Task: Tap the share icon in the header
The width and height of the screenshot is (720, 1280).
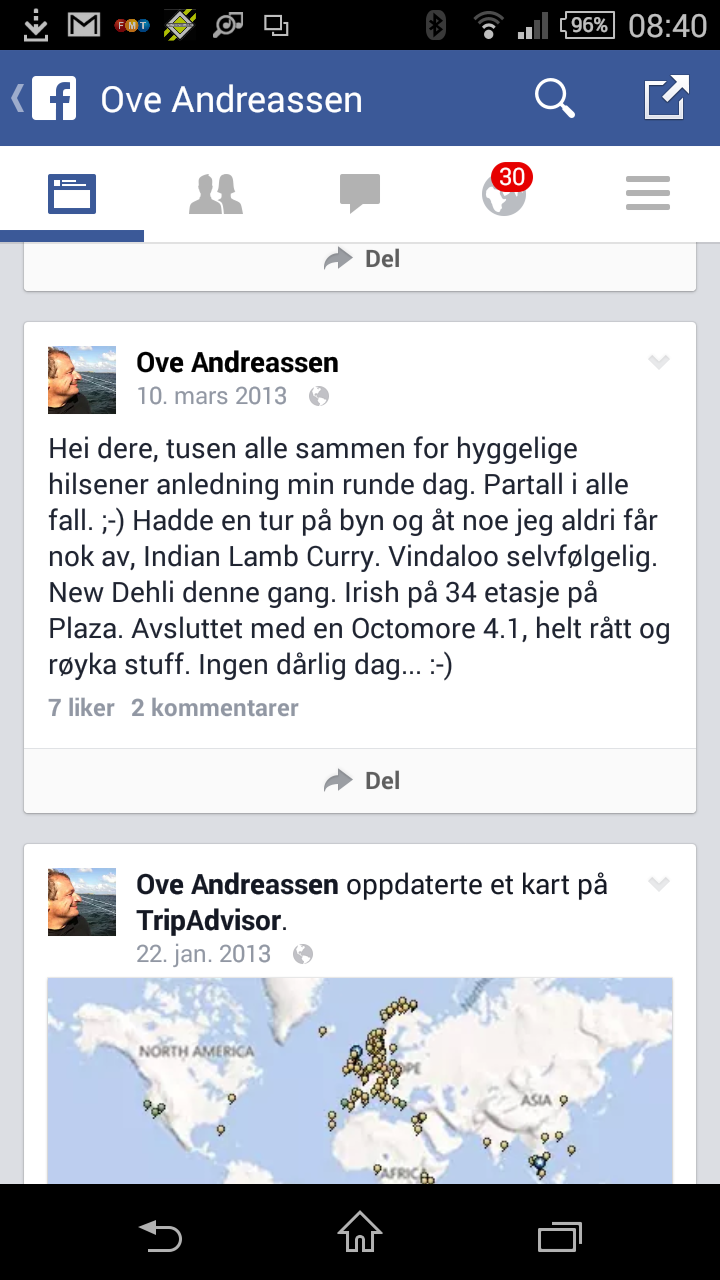Action: click(x=666, y=98)
